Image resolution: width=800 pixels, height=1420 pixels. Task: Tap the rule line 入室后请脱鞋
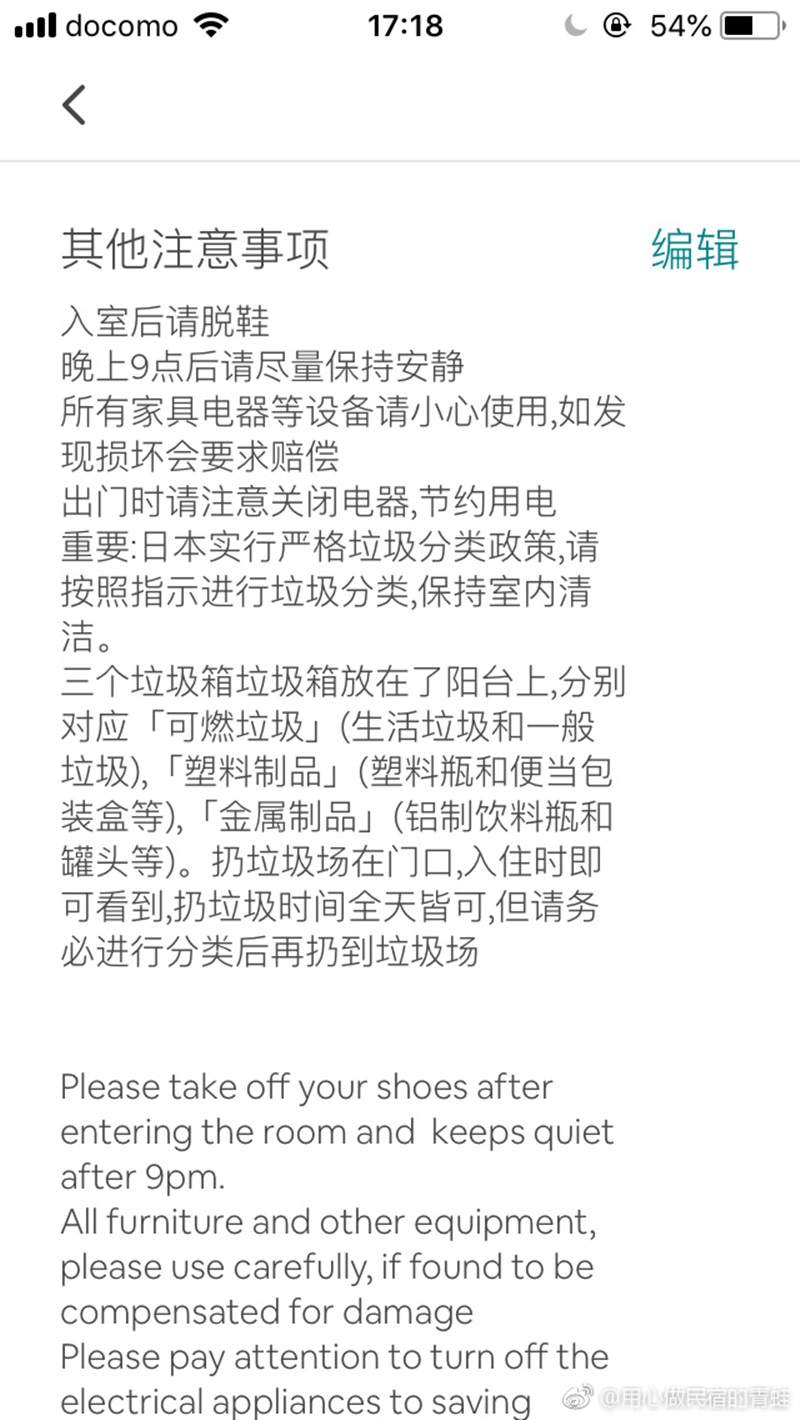(164, 322)
